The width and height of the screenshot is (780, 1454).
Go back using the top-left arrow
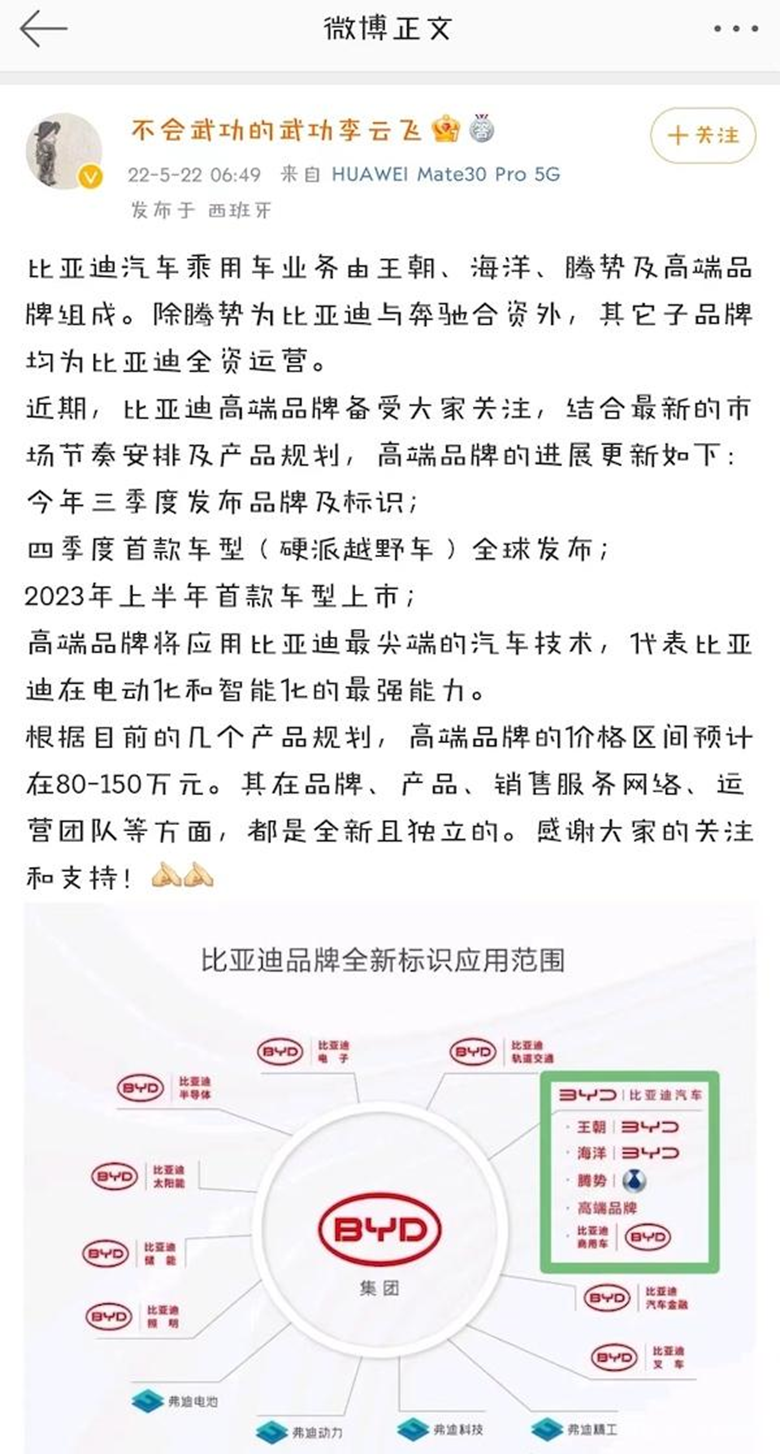click(x=43, y=29)
